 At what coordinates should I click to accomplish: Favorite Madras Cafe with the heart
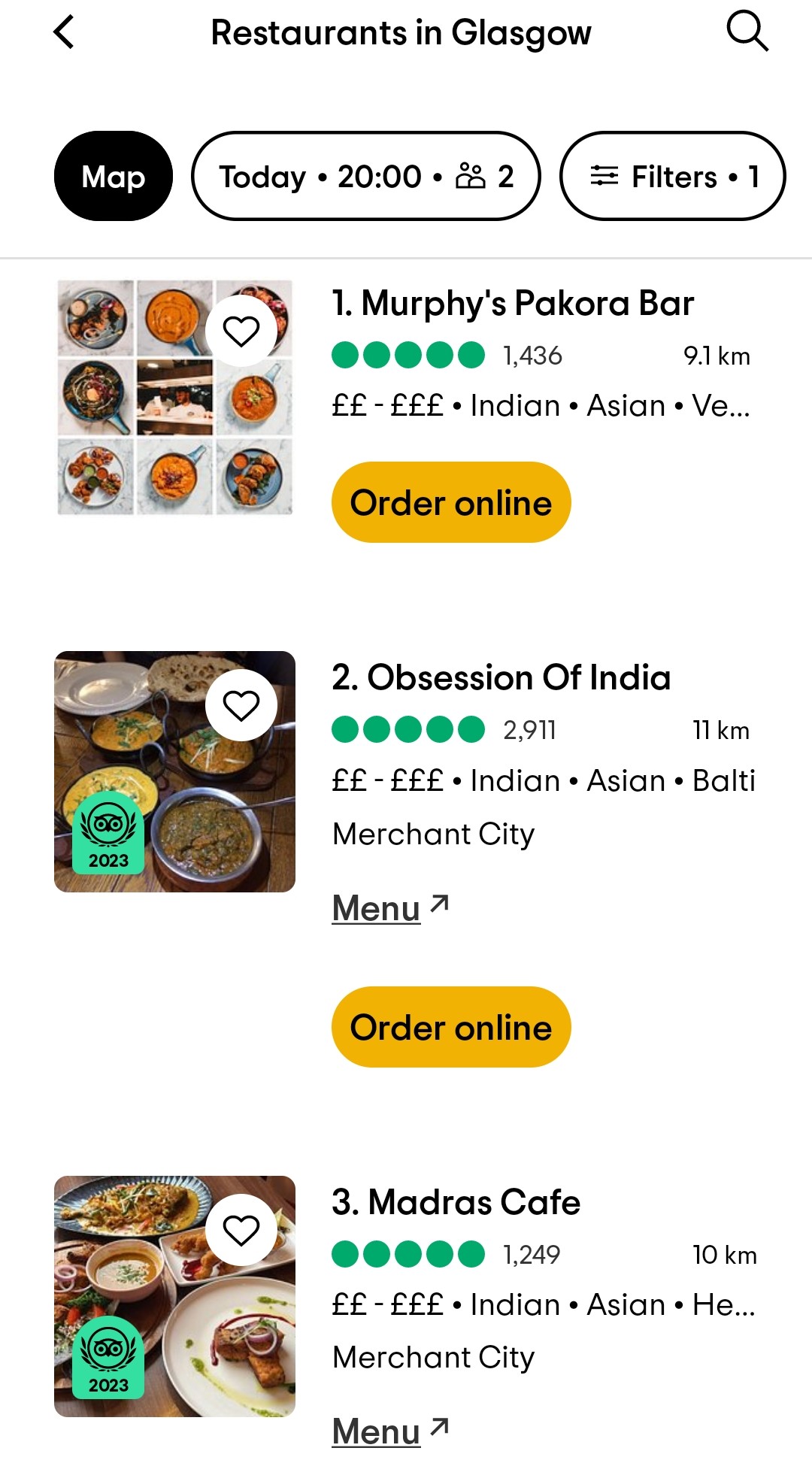[241, 1230]
